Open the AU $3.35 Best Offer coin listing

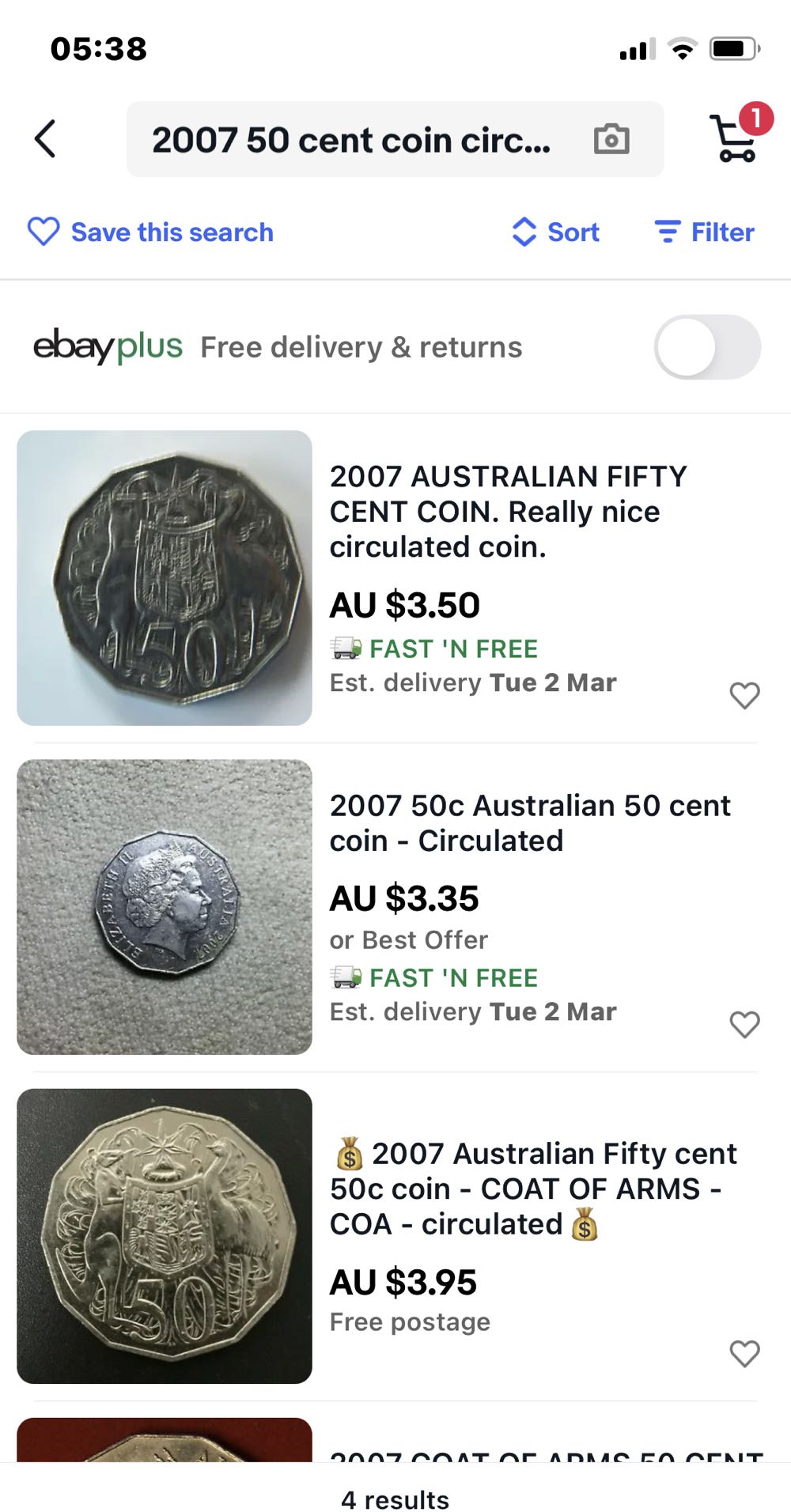[x=529, y=822]
